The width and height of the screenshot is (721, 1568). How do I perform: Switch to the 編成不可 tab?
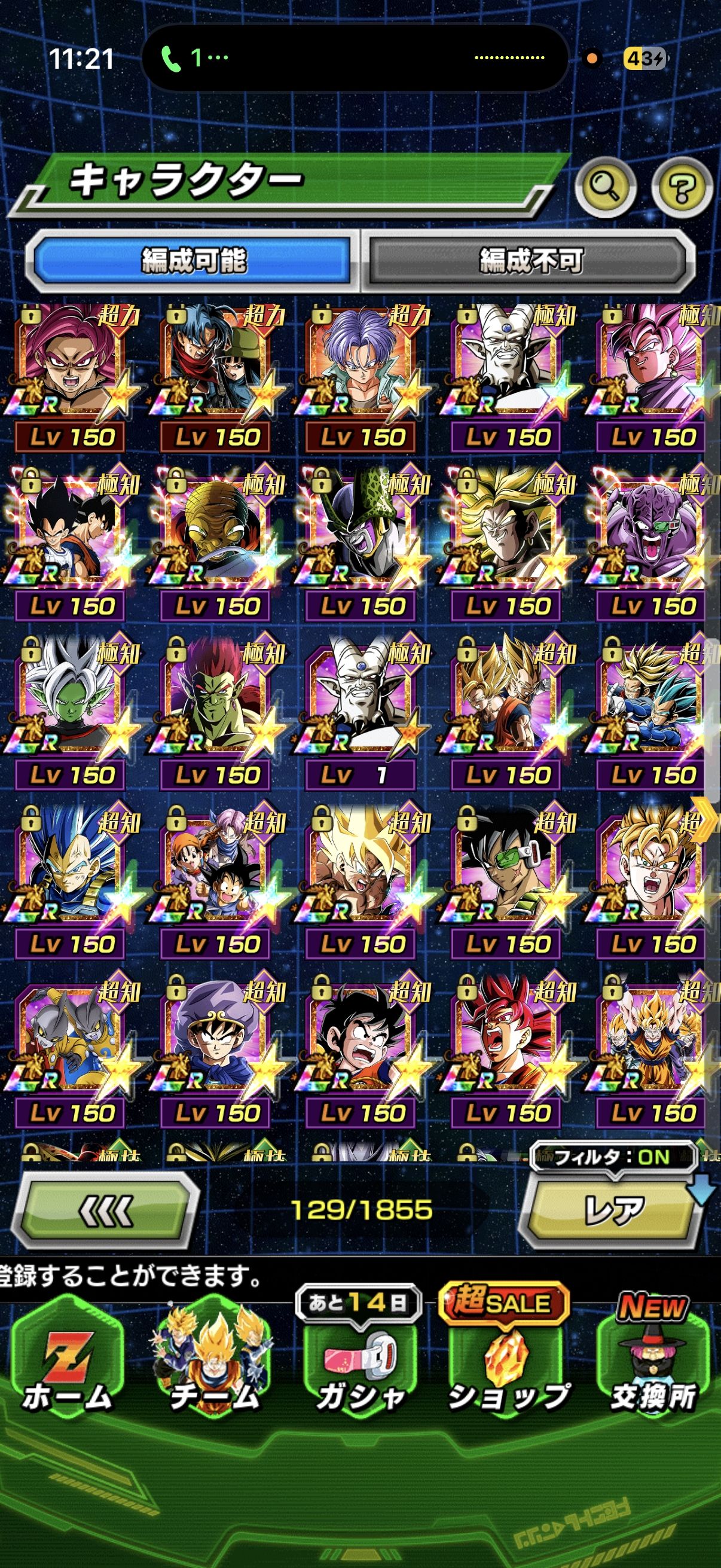point(530,261)
